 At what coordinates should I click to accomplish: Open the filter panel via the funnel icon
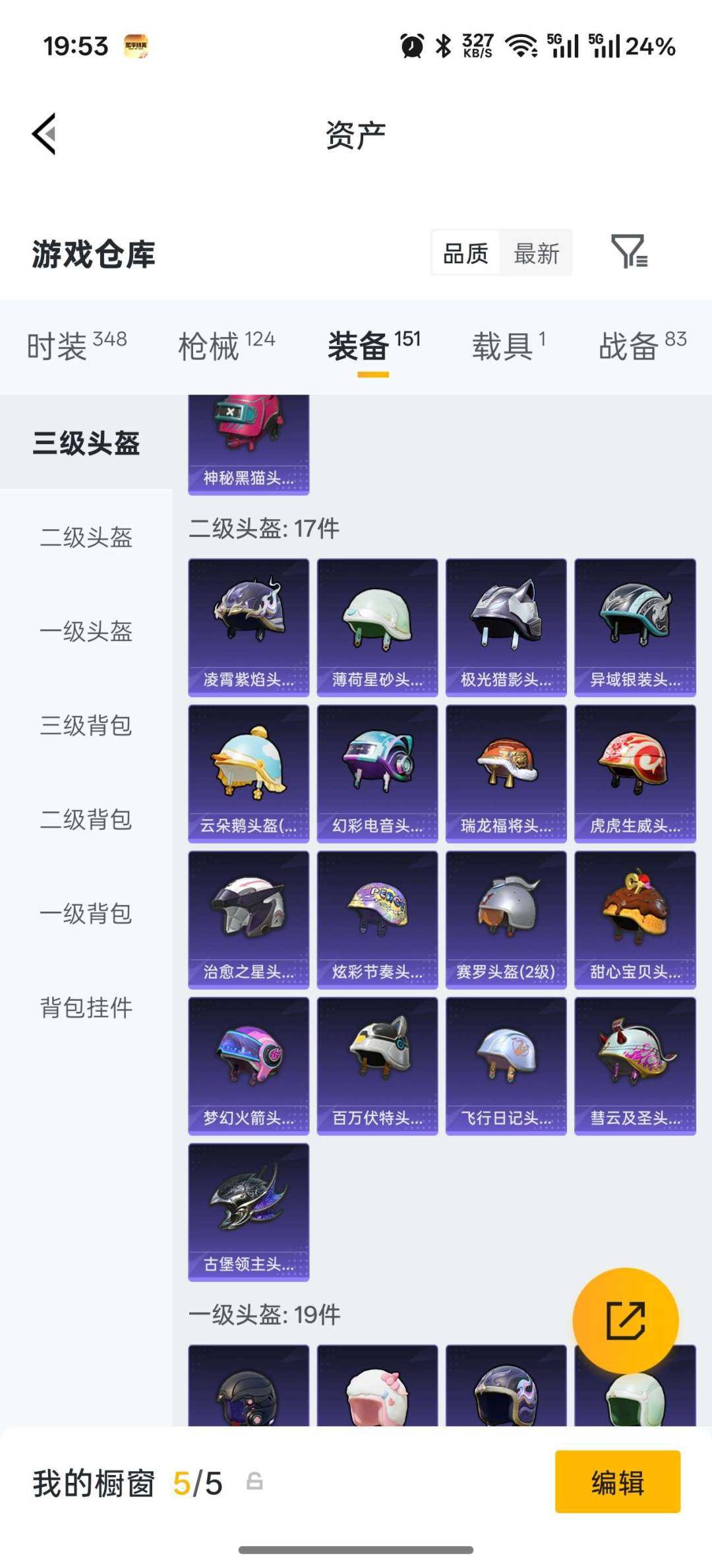(x=635, y=252)
